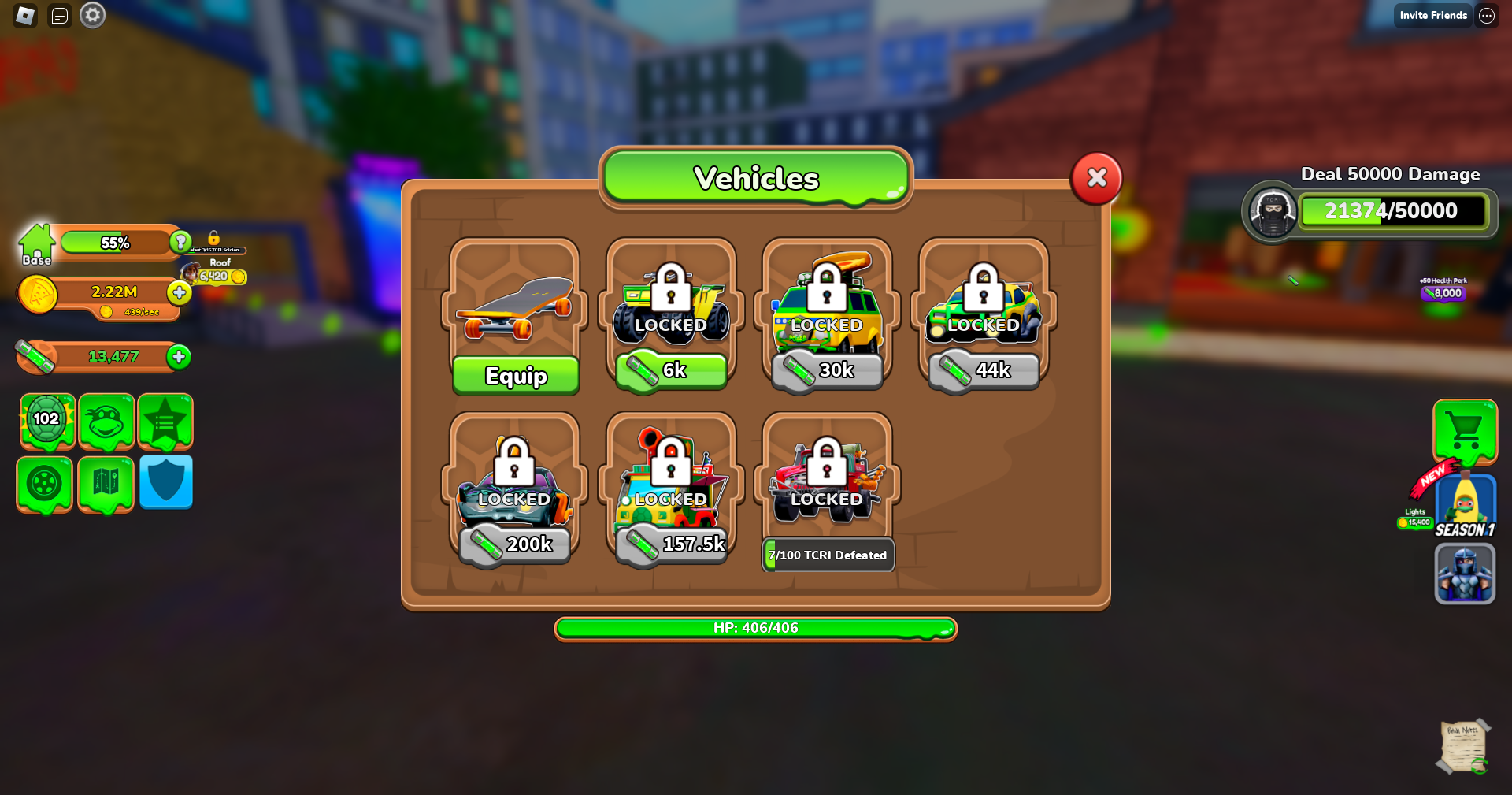Image resolution: width=1512 pixels, height=795 pixels.
Task: Close the Vehicles window
Action: point(1096,178)
